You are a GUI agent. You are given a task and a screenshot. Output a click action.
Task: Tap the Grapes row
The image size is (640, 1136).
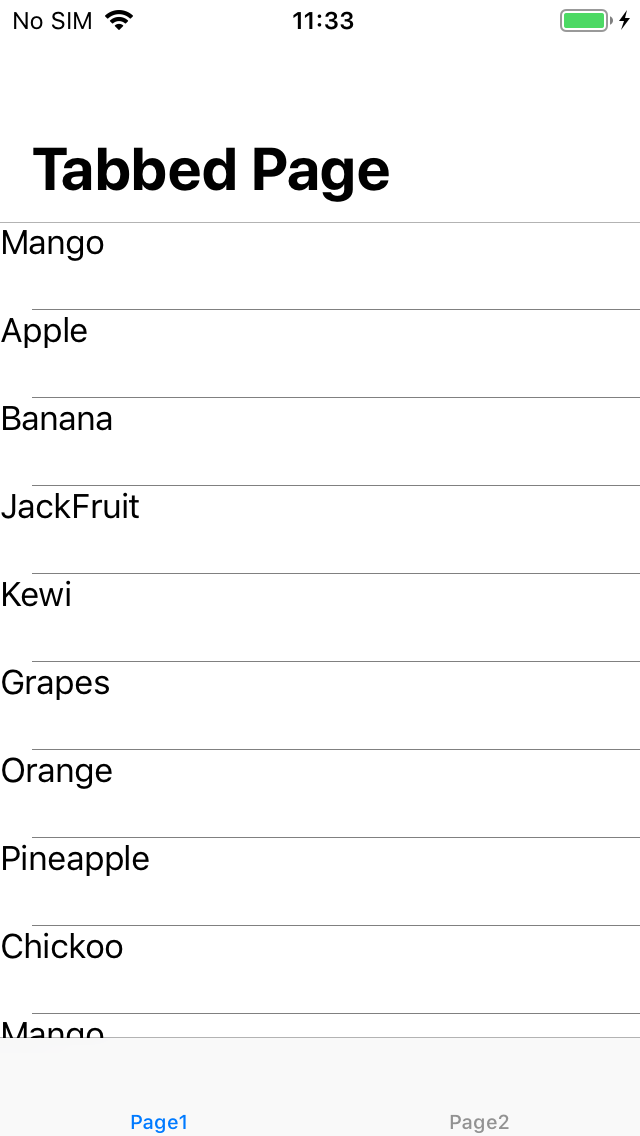pyautogui.click(x=320, y=705)
